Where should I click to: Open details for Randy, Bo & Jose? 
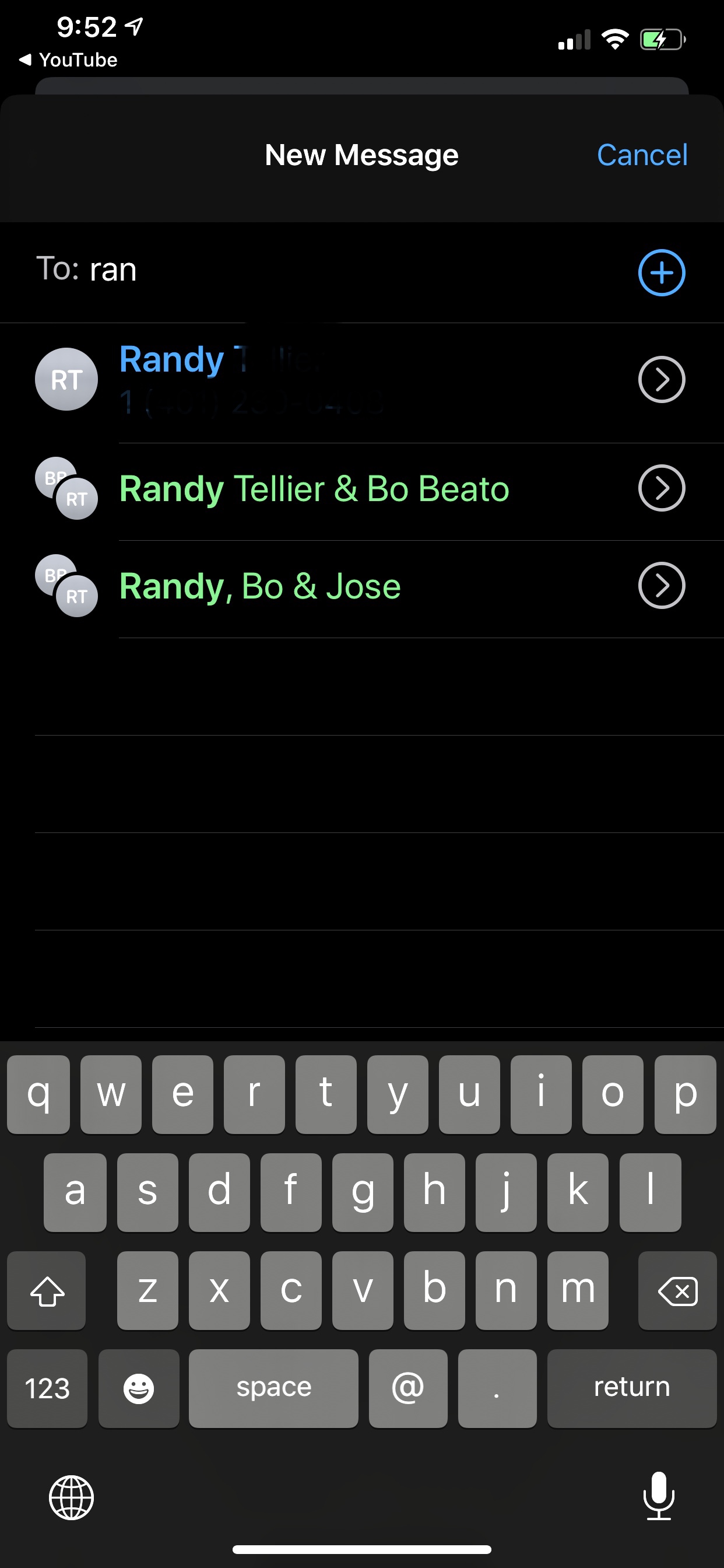point(661,586)
